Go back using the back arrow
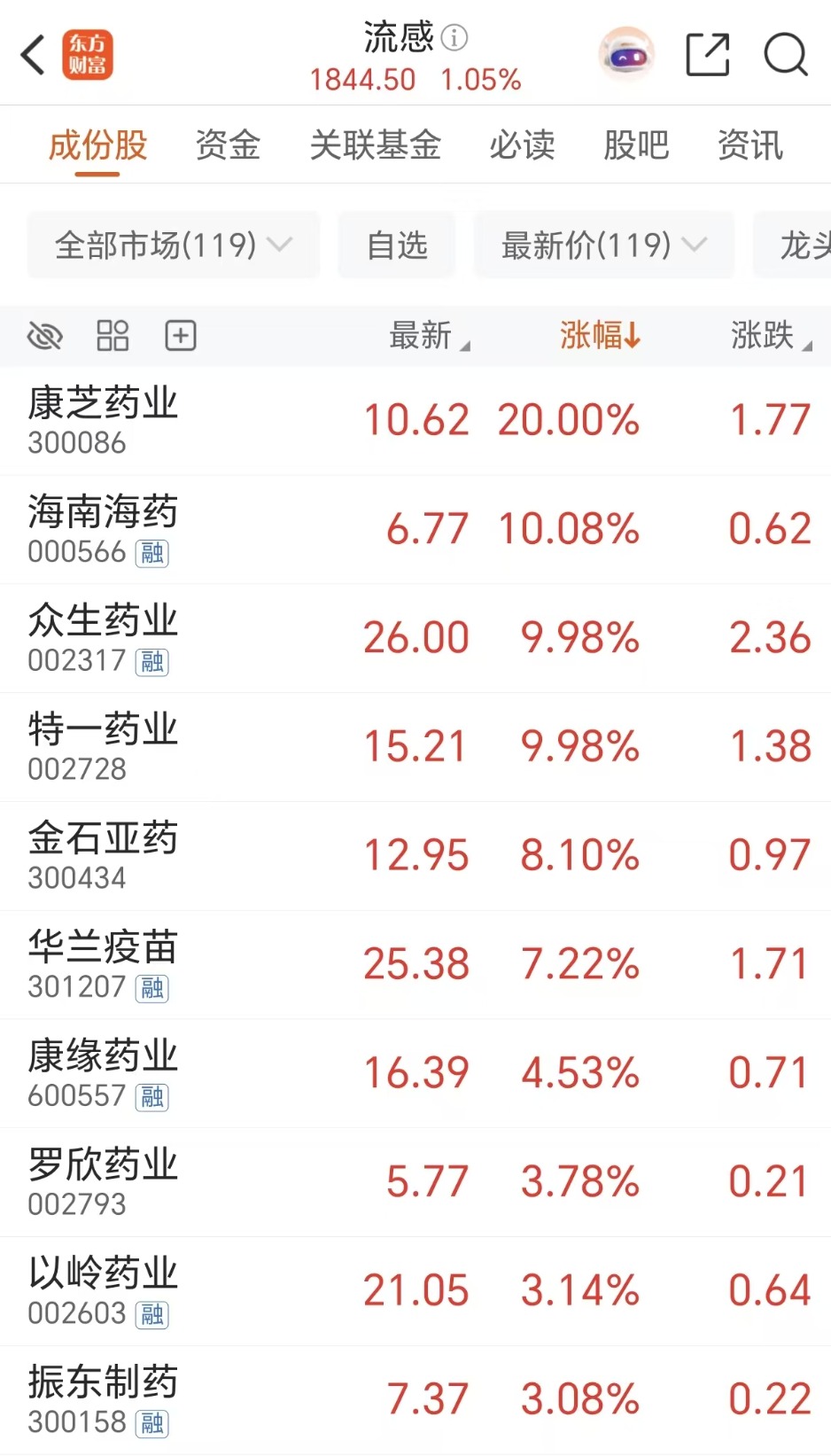Image resolution: width=831 pixels, height=1456 pixels. tap(34, 55)
